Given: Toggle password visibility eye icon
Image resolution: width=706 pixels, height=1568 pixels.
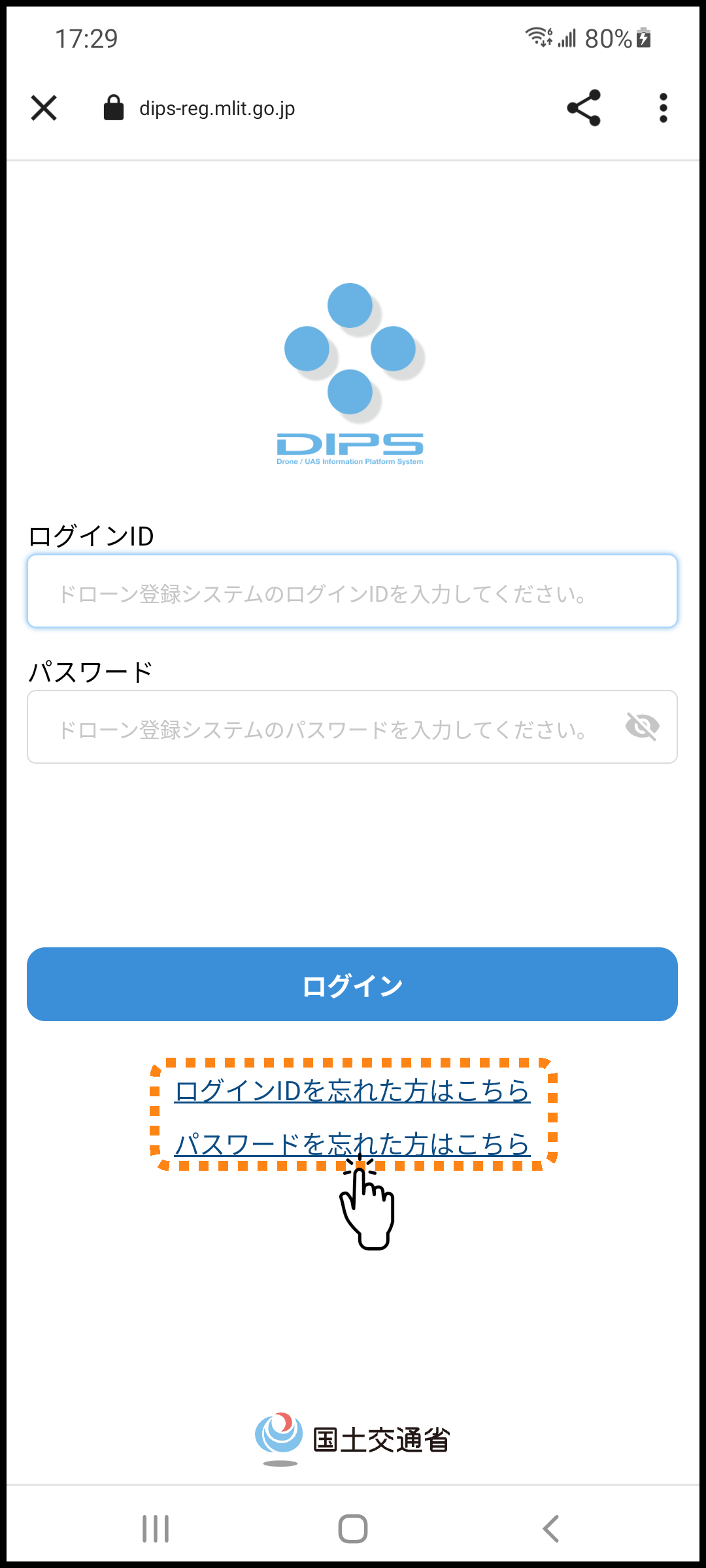Looking at the screenshot, I should click(x=642, y=727).
